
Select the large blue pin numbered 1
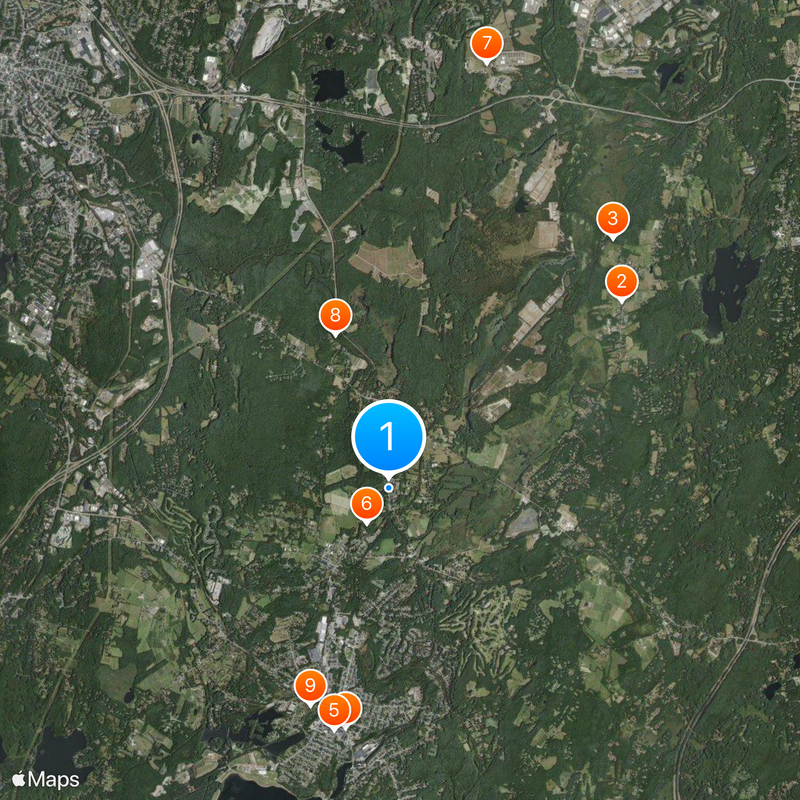pyautogui.click(x=388, y=436)
